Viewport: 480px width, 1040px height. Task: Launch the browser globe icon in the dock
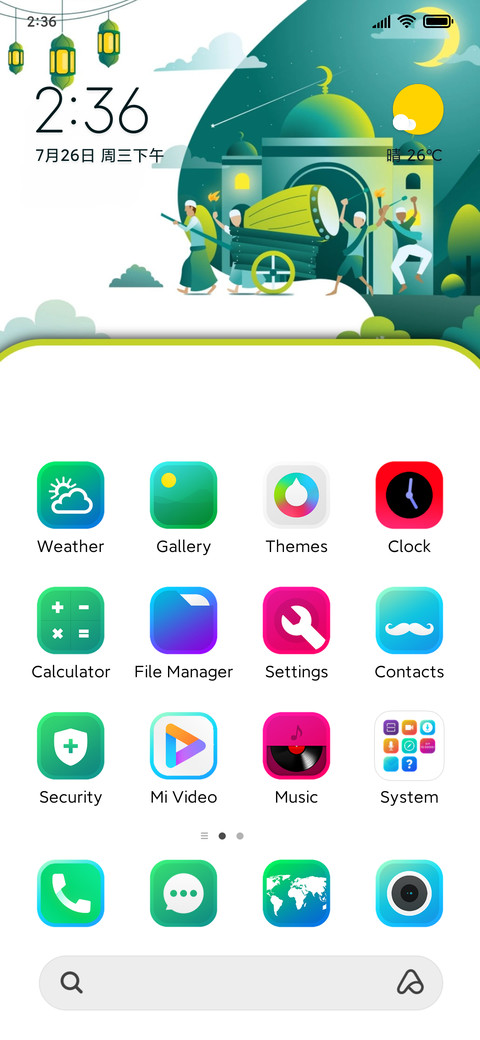click(x=296, y=893)
